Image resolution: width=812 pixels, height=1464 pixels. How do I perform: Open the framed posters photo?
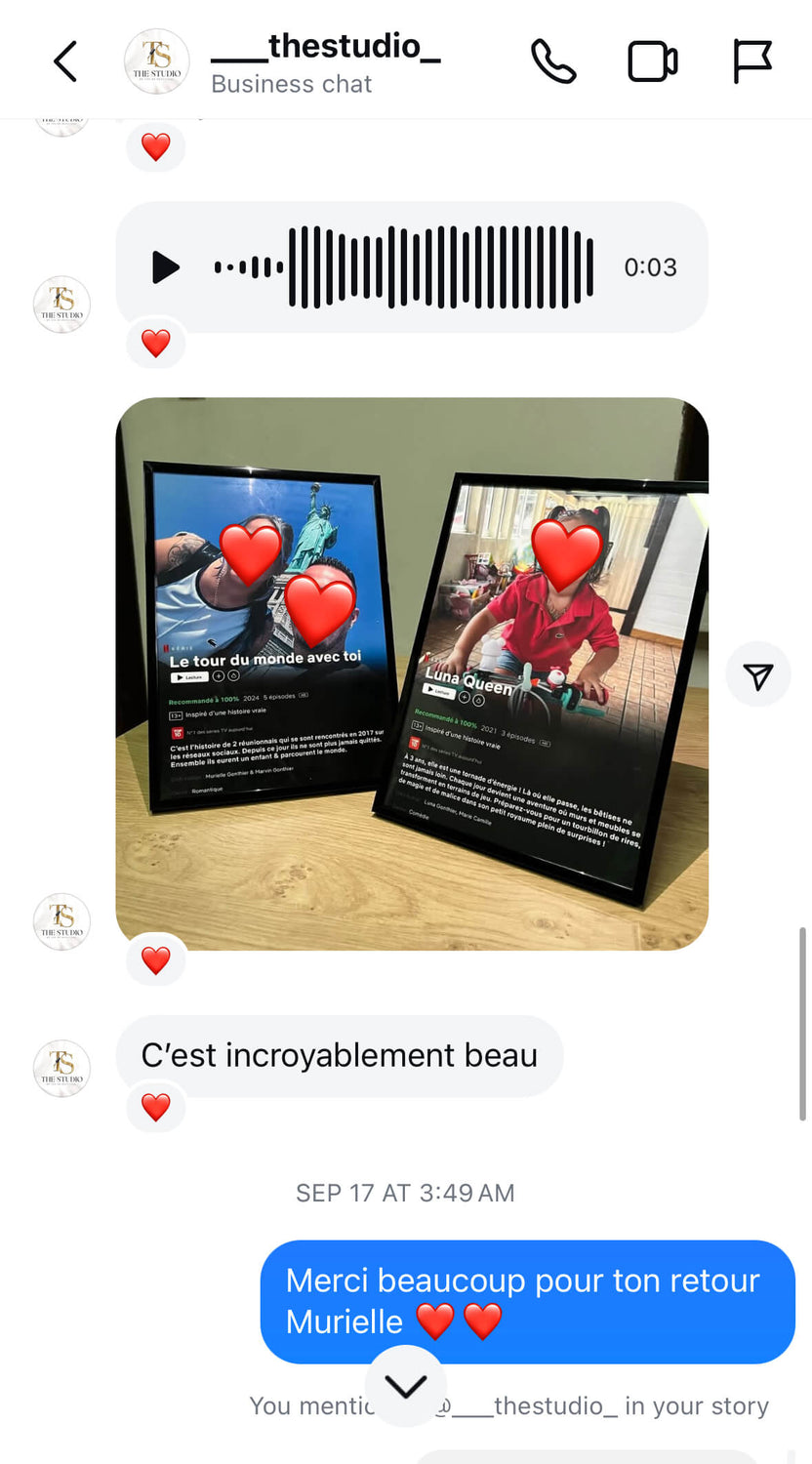pyautogui.click(x=412, y=673)
